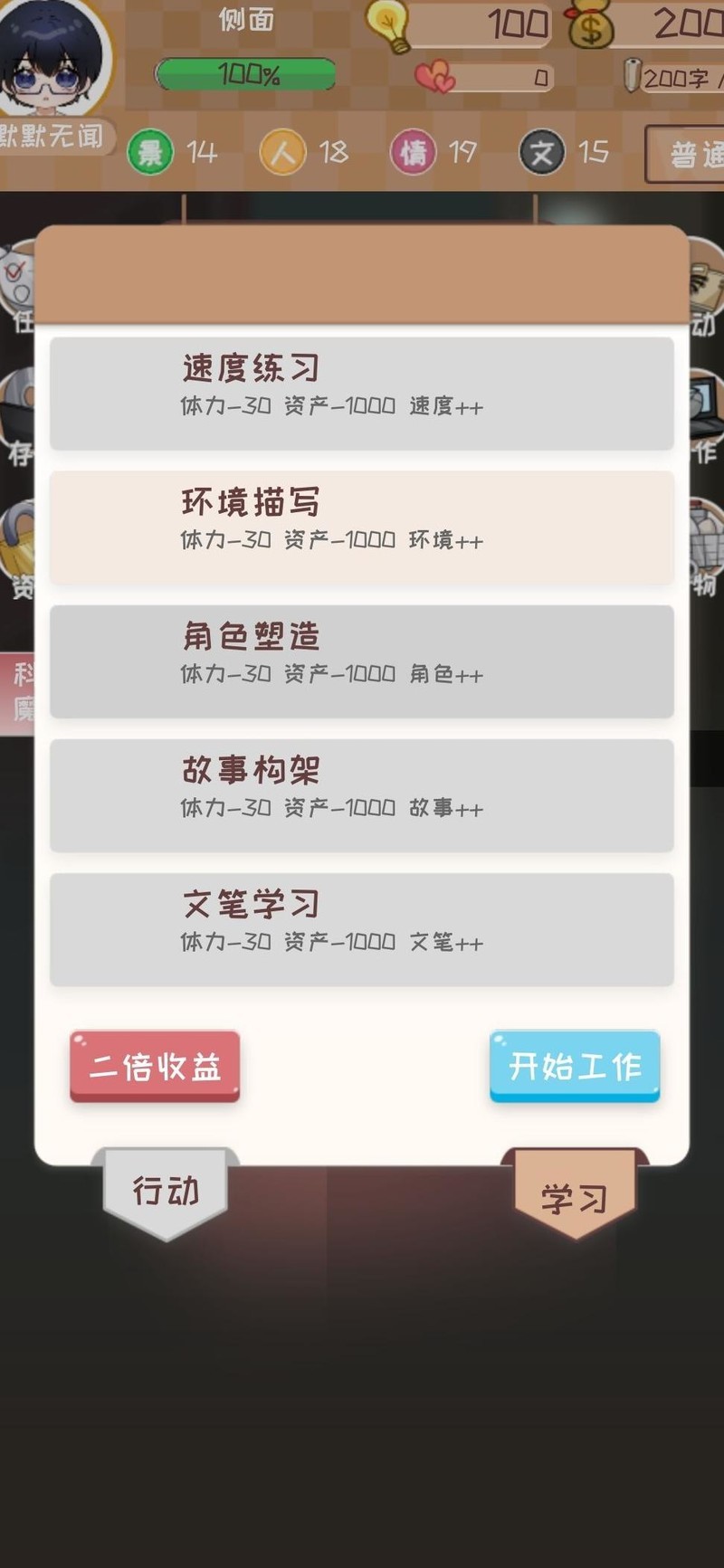The image size is (724, 1568).
Task: Pick 角色塑造 from the list
Action: pos(361,660)
